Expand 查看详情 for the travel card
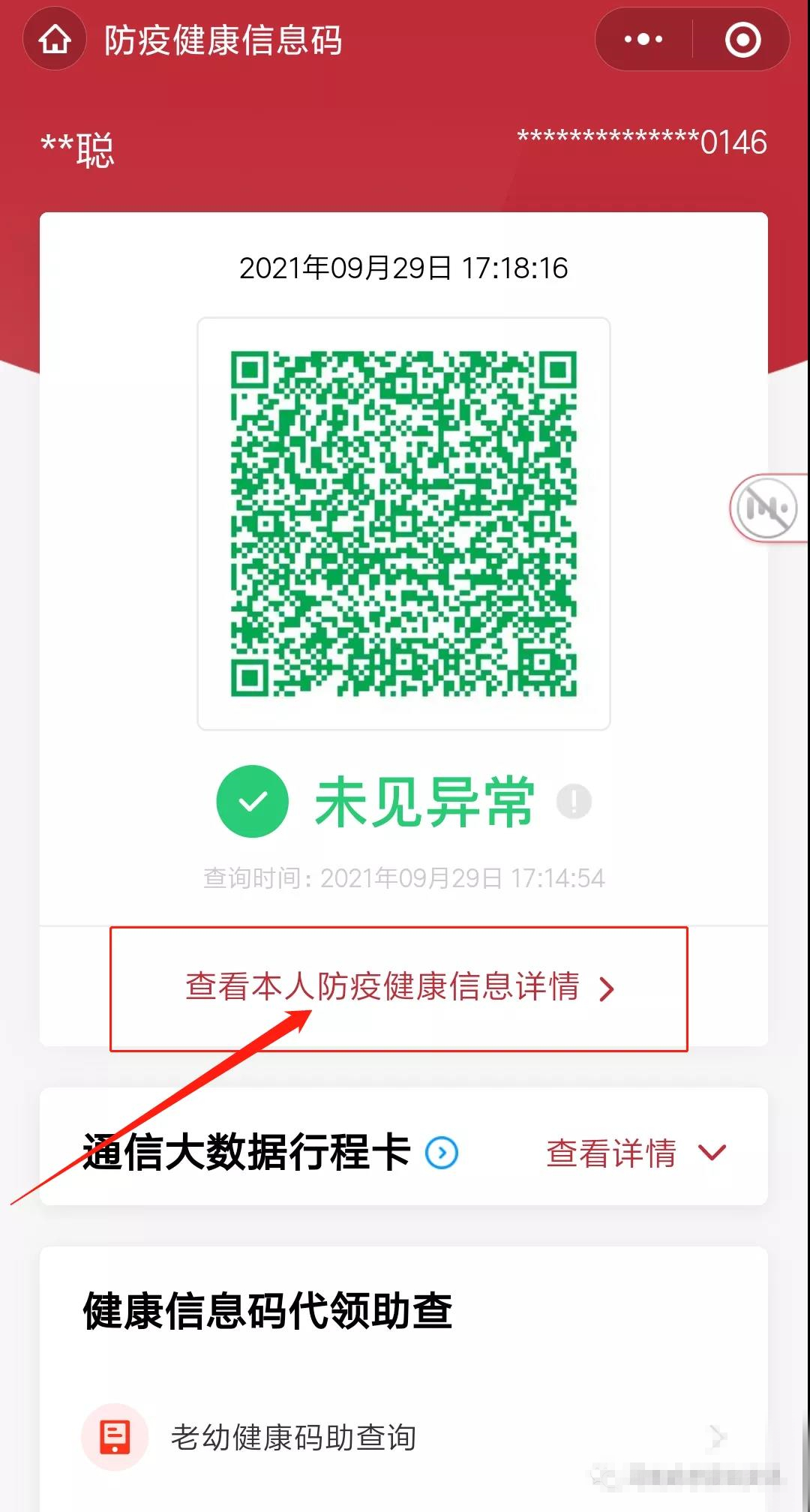Viewport: 810px width, 1512px height. click(635, 1153)
